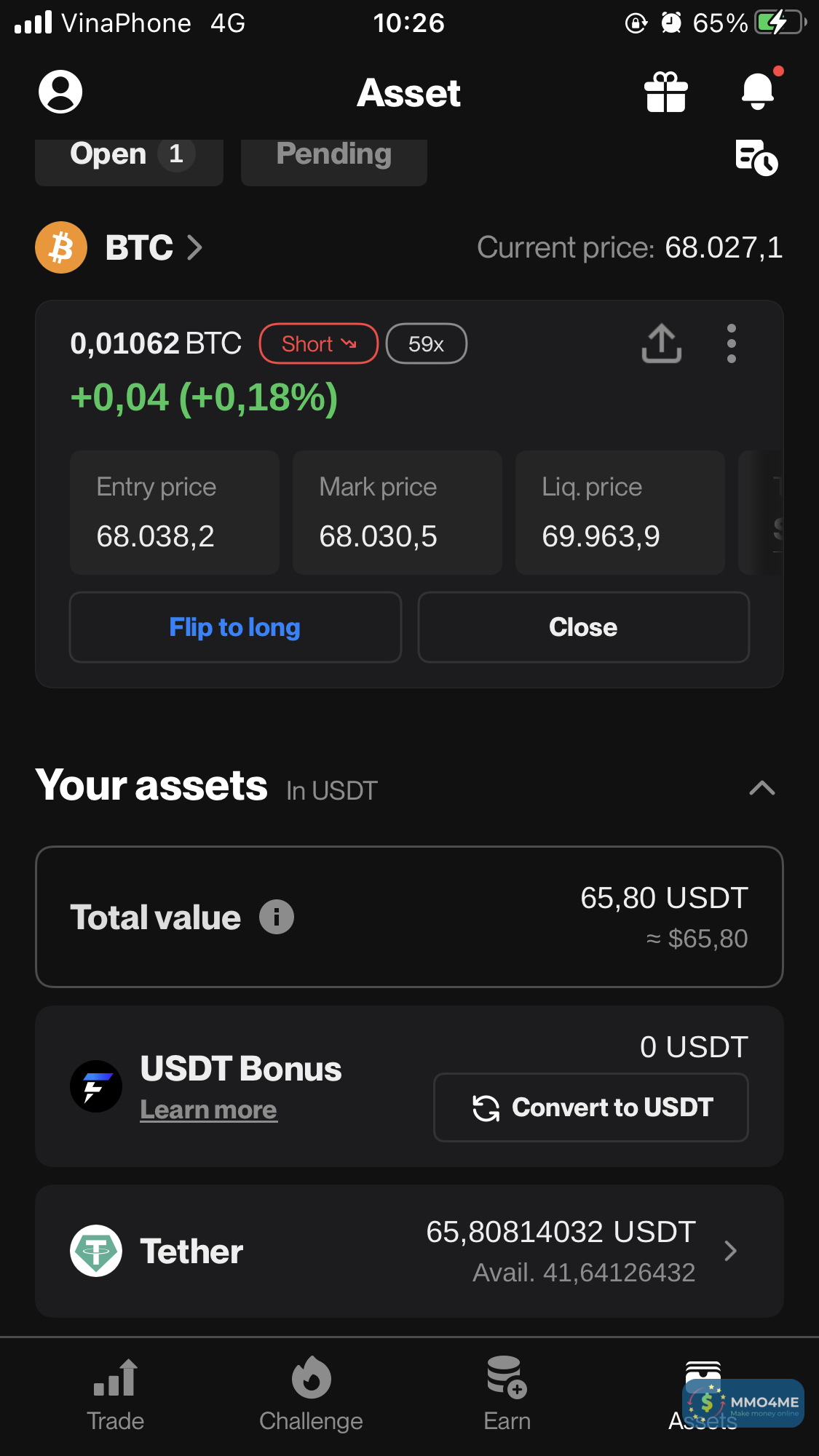Tap the Short direction chip

[318, 343]
